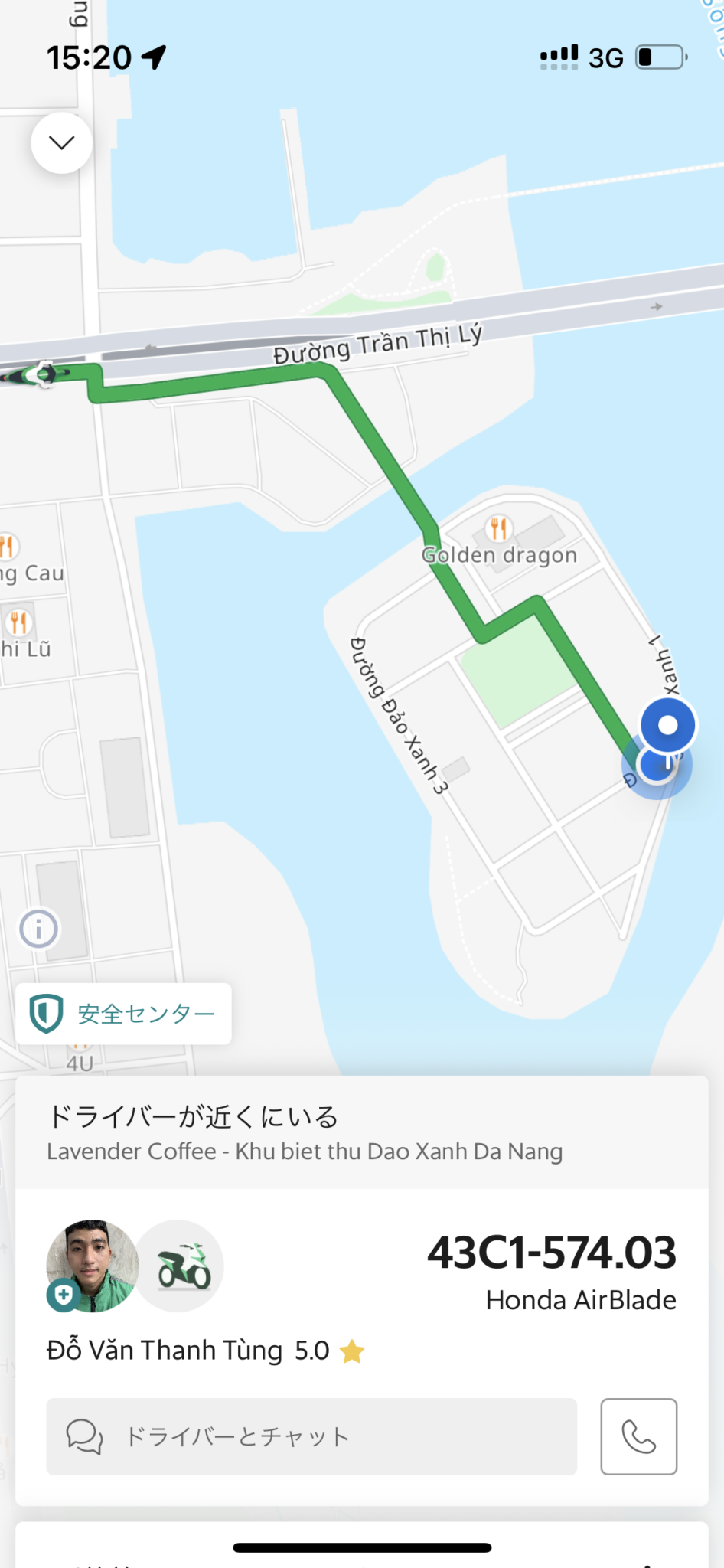The image size is (724, 1568).
Task: Call the driver with the phone button
Action: [x=638, y=1436]
